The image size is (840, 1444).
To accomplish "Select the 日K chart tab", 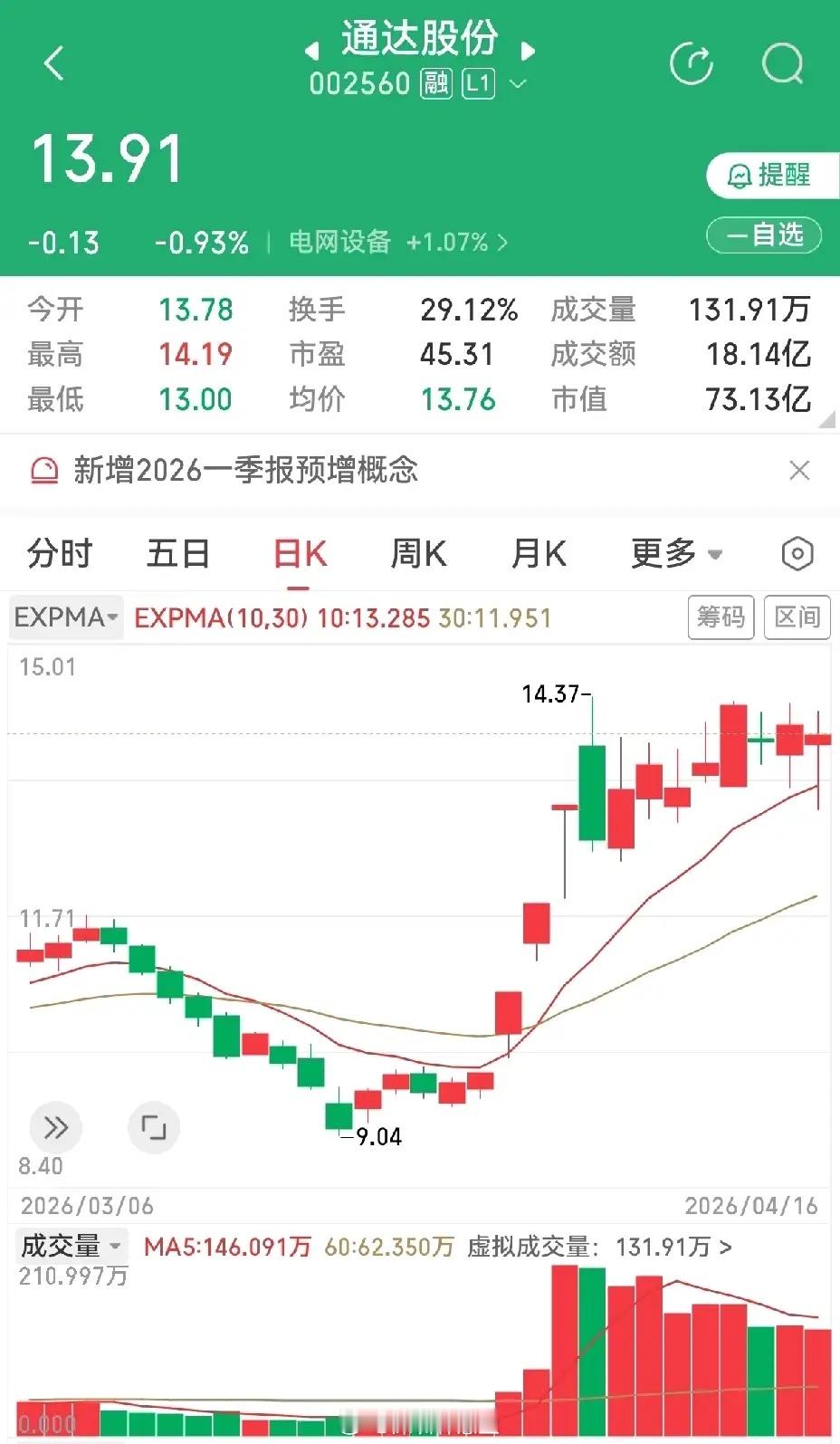I will [300, 553].
